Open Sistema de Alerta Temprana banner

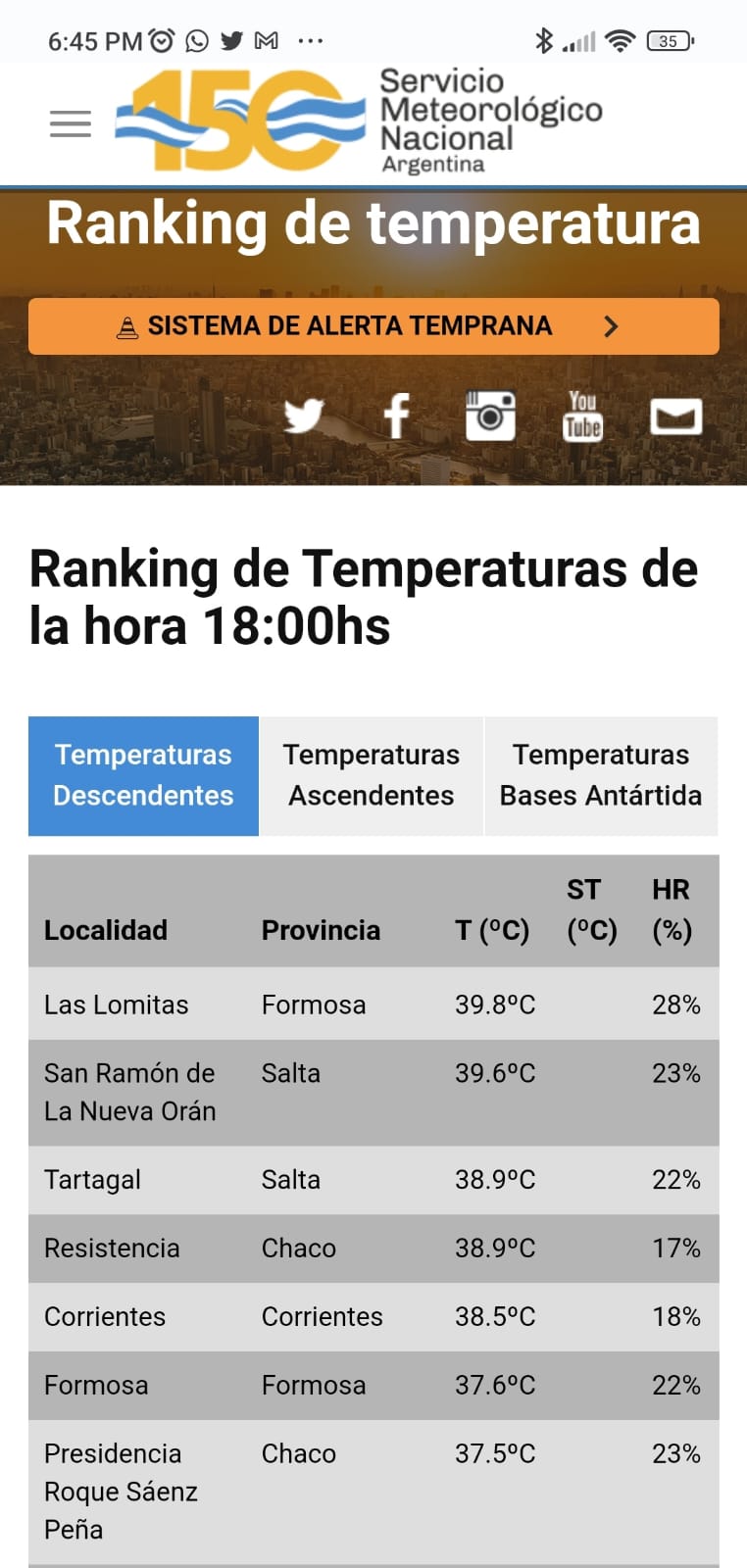[x=373, y=326]
